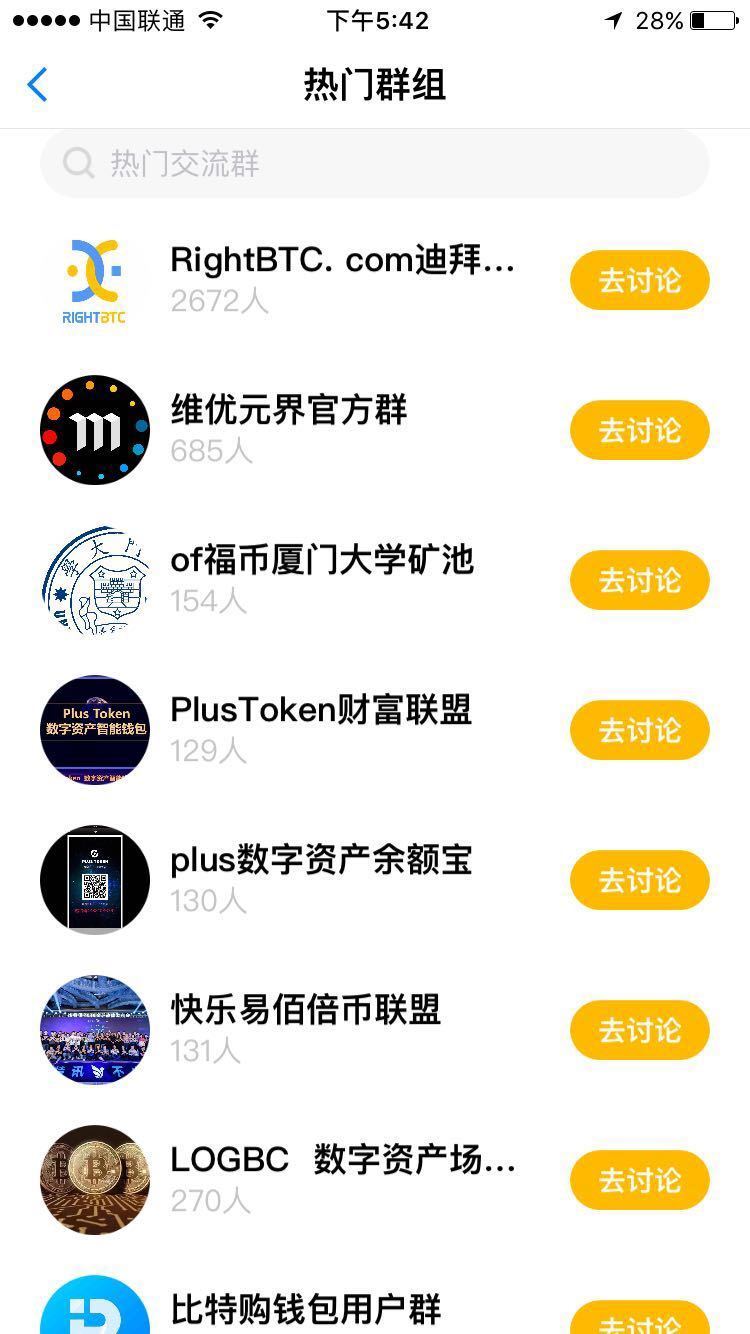Tap 去讨论 for 快乐易佰倍币联盟
This screenshot has width=750, height=1334.
(639, 1030)
